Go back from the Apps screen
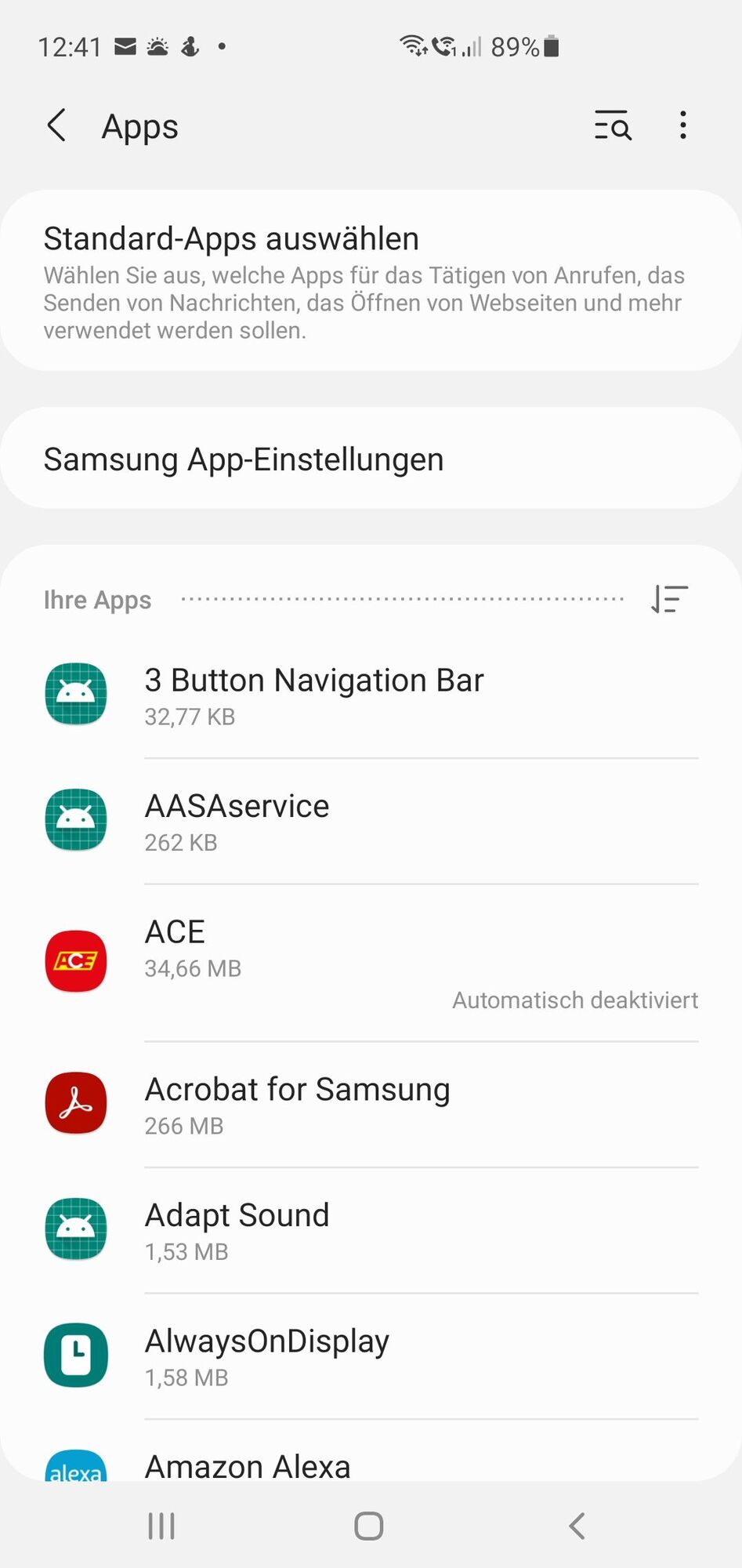 [56, 125]
